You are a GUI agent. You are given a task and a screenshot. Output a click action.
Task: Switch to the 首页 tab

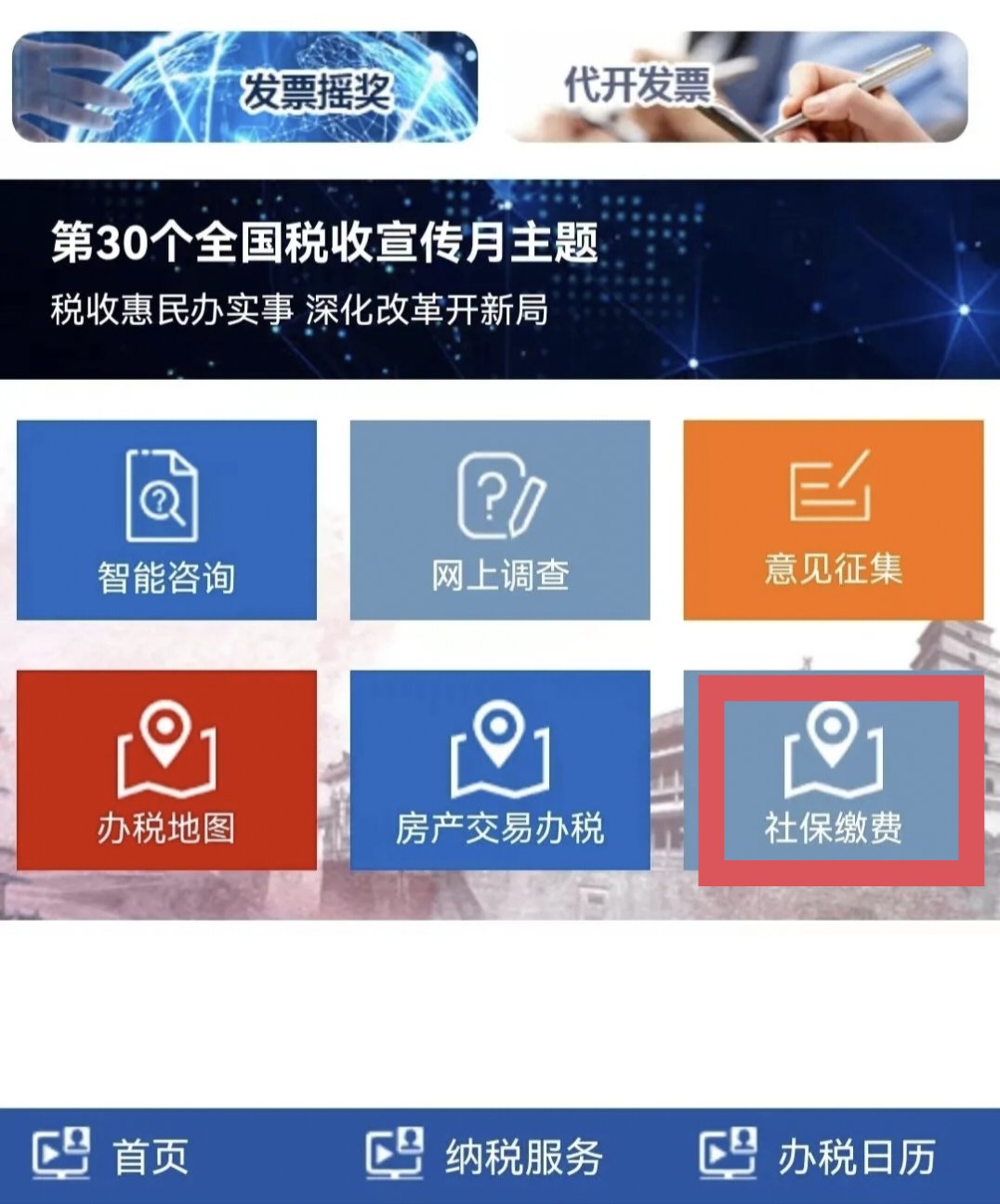tap(112, 1157)
